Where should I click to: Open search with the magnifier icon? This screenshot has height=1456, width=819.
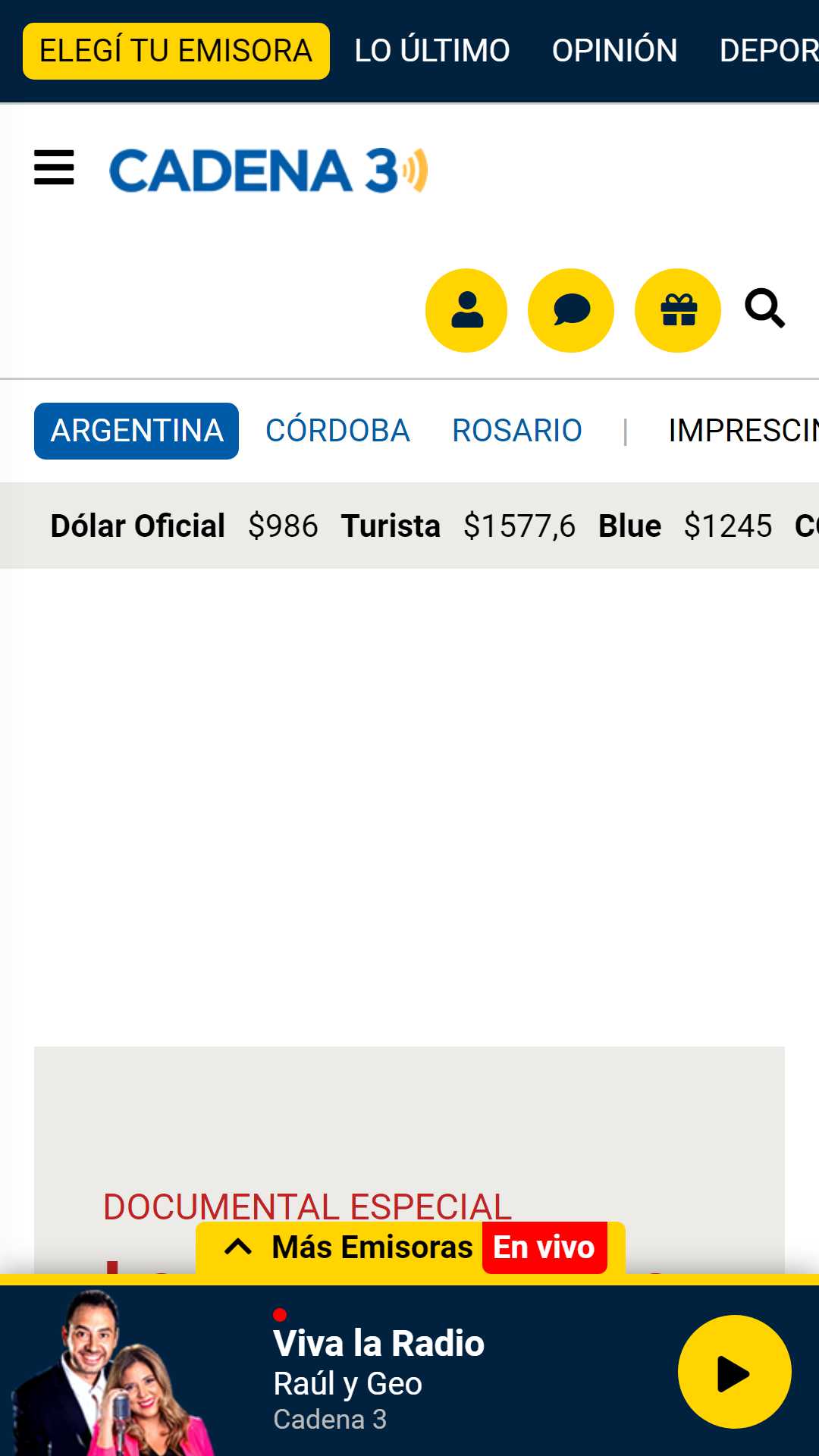[764, 308]
